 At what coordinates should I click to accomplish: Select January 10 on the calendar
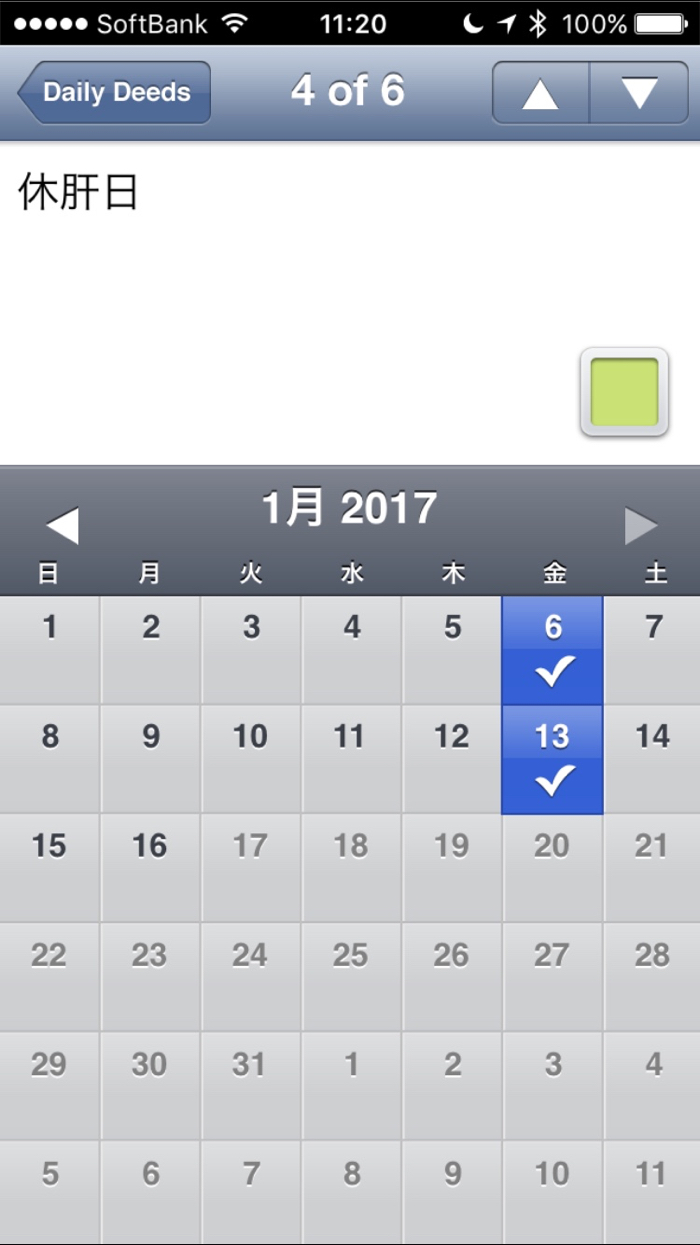[x=250, y=759]
